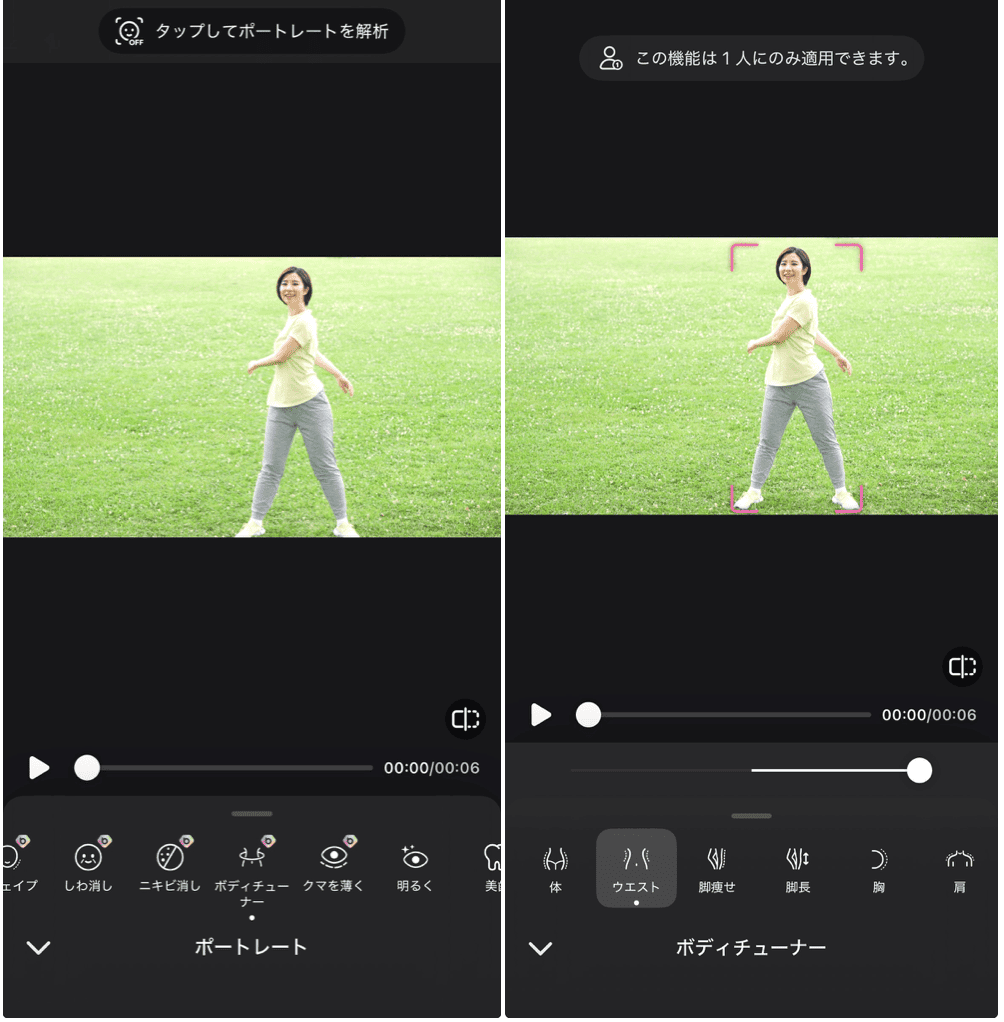Play the video in the right preview
The height and width of the screenshot is (1022, 1004).
point(540,714)
